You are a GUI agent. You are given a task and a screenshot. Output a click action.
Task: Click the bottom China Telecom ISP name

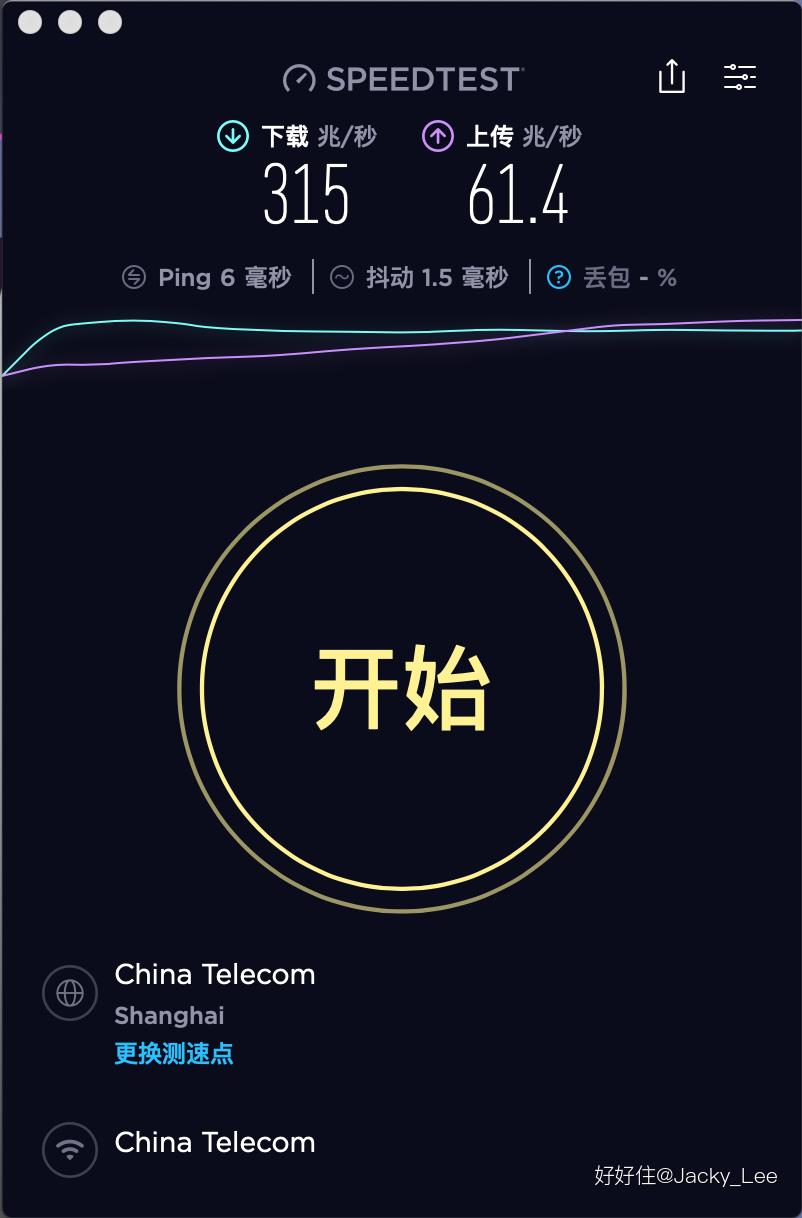[214, 1141]
